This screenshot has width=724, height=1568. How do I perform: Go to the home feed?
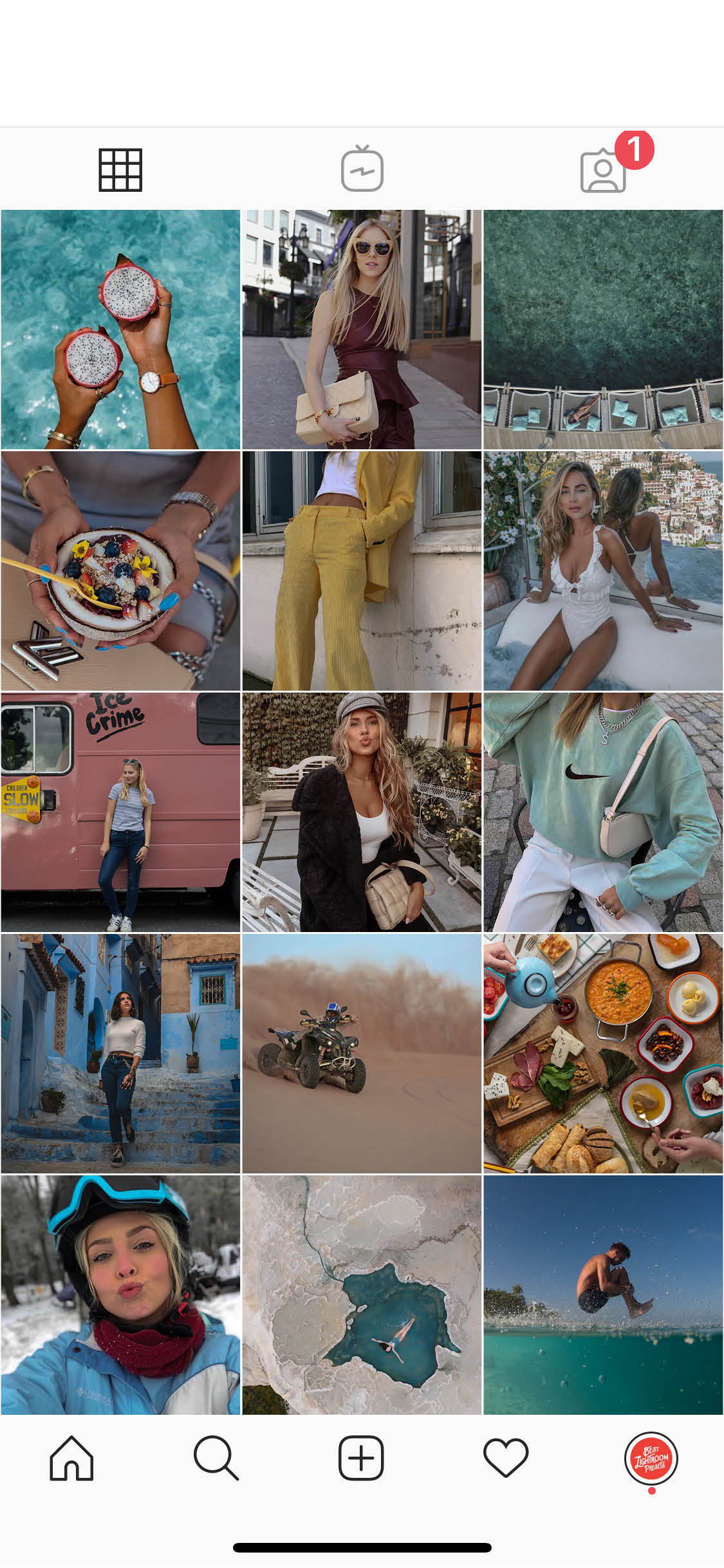click(x=72, y=1458)
